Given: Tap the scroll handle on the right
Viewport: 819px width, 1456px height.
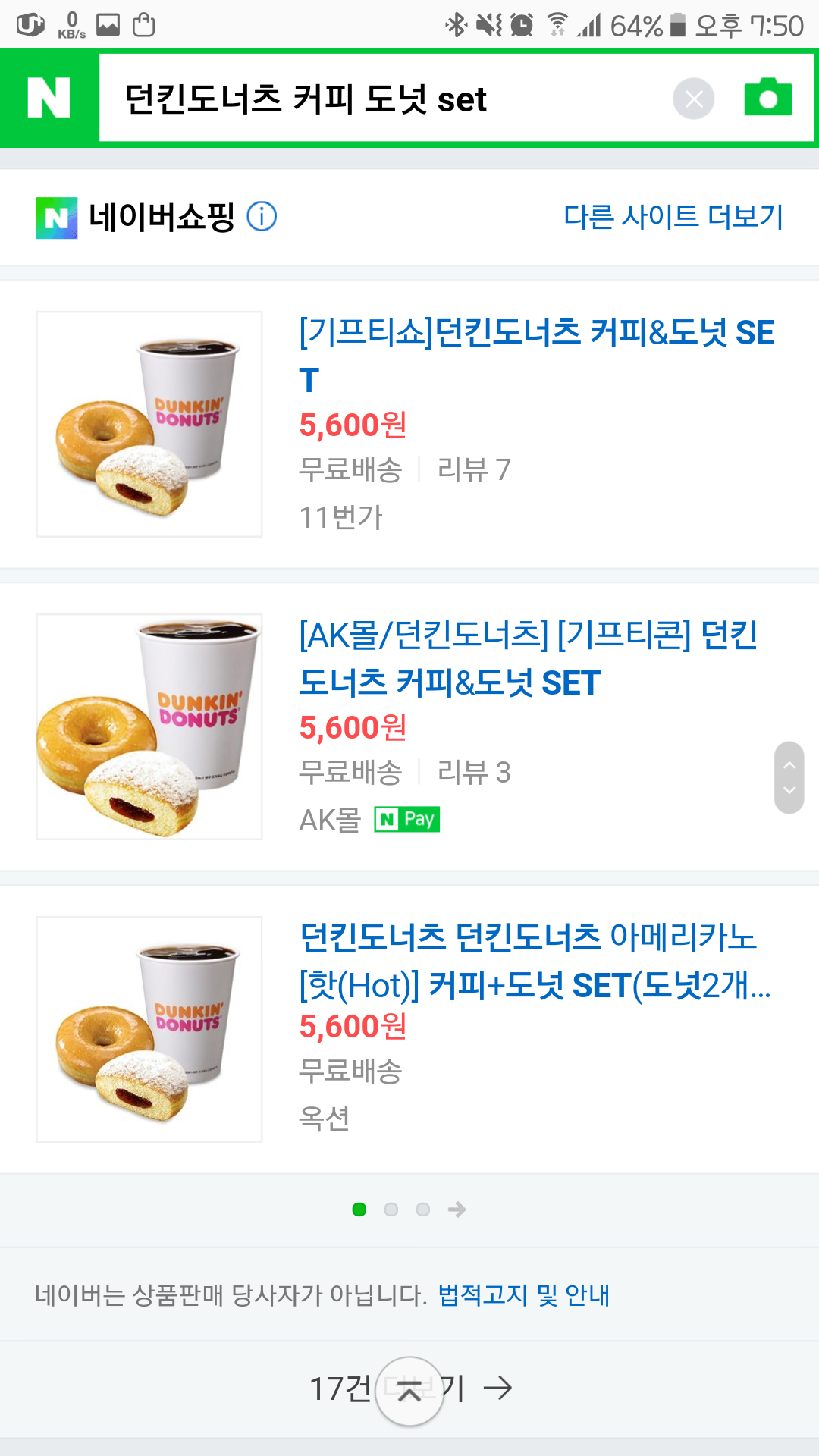Looking at the screenshot, I should (x=789, y=777).
